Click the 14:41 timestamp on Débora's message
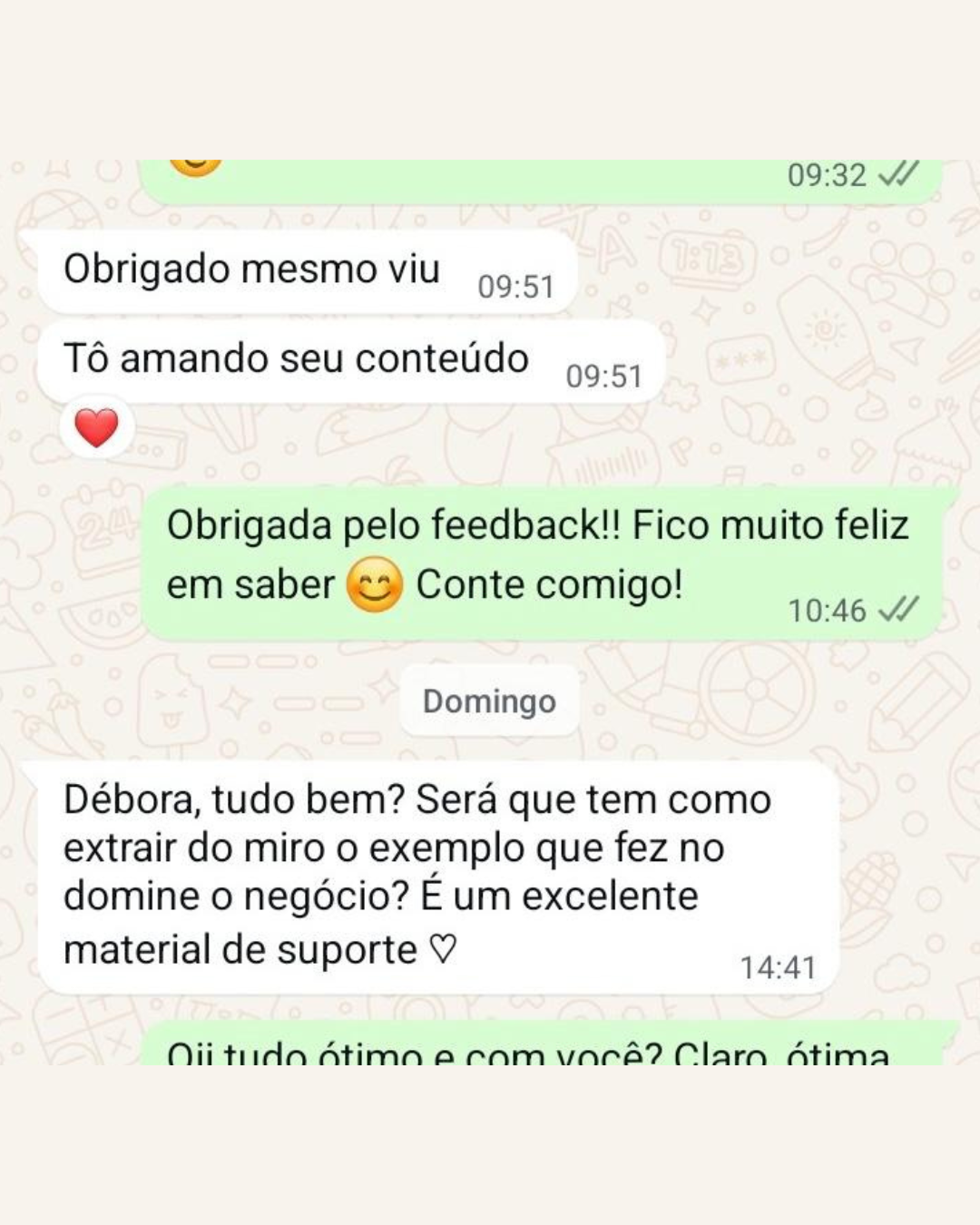 pyautogui.click(x=779, y=966)
